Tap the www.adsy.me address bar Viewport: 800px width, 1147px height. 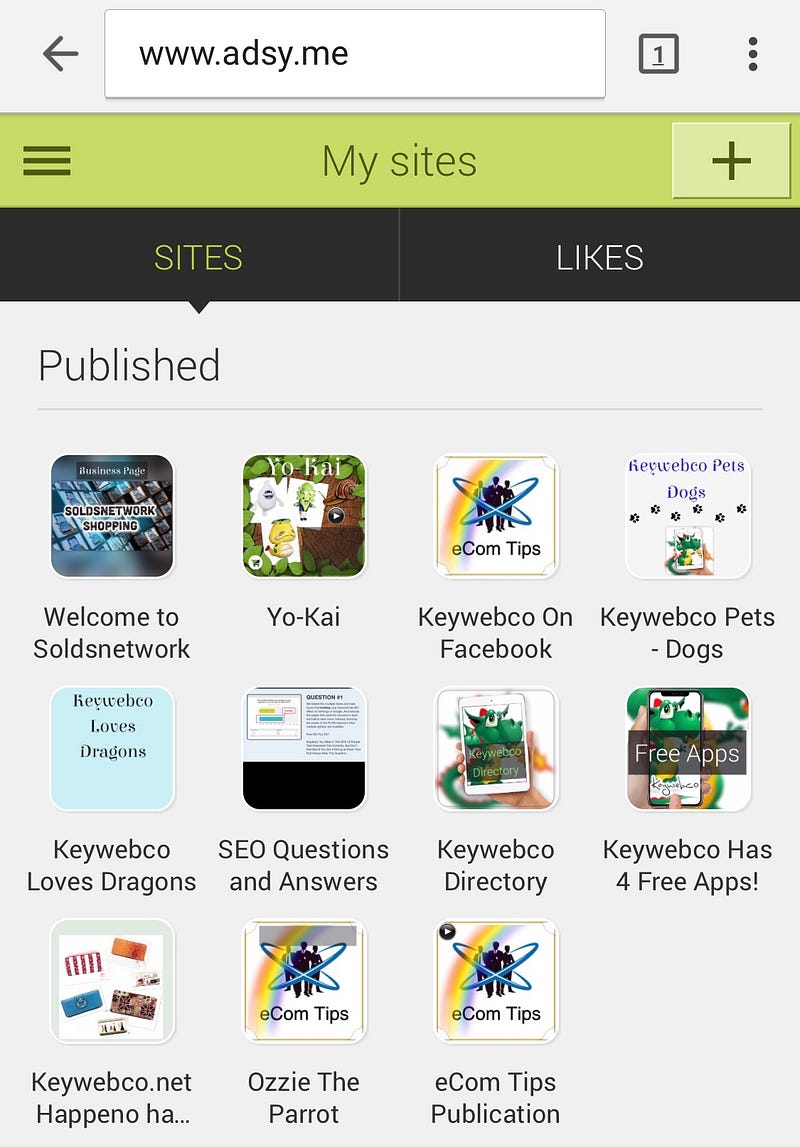(x=354, y=54)
